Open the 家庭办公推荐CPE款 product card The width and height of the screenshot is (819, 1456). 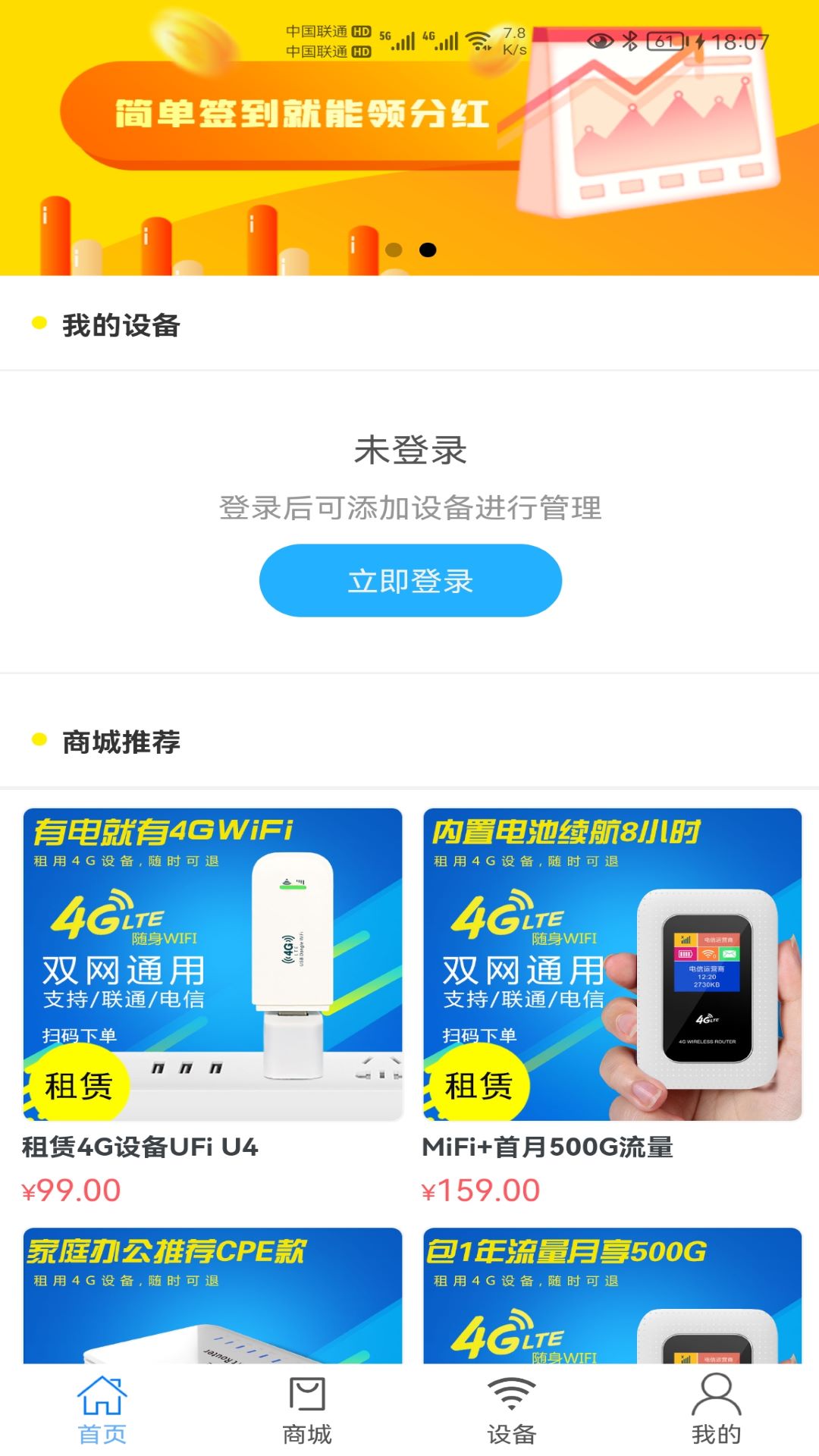coord(212,1296)
